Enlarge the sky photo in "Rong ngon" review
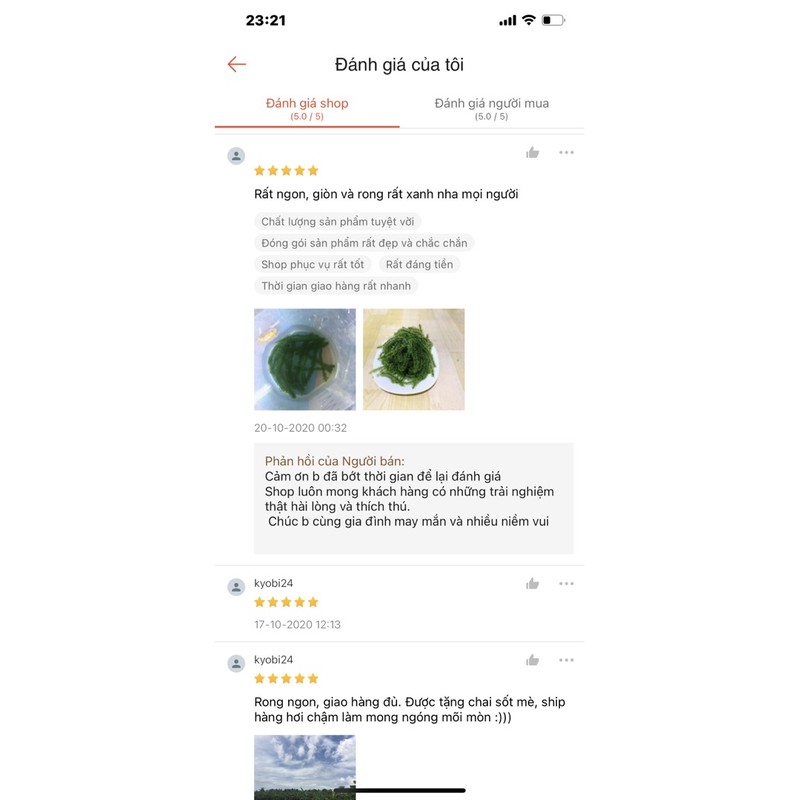Screen dimensions: 800x800 [305, 767]
